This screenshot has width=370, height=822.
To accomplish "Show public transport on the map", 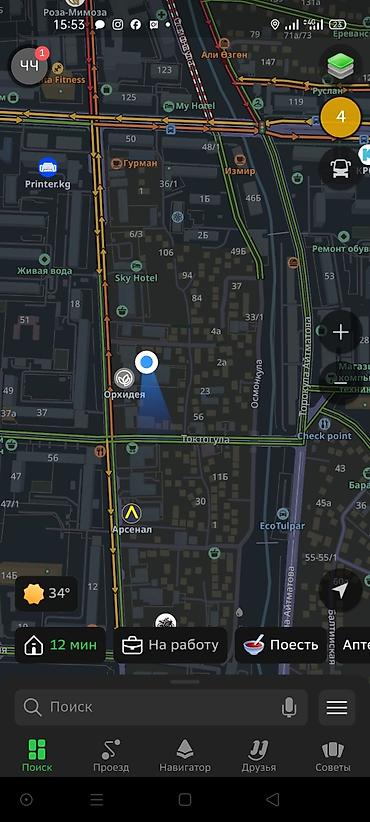I will pos(341,168).
